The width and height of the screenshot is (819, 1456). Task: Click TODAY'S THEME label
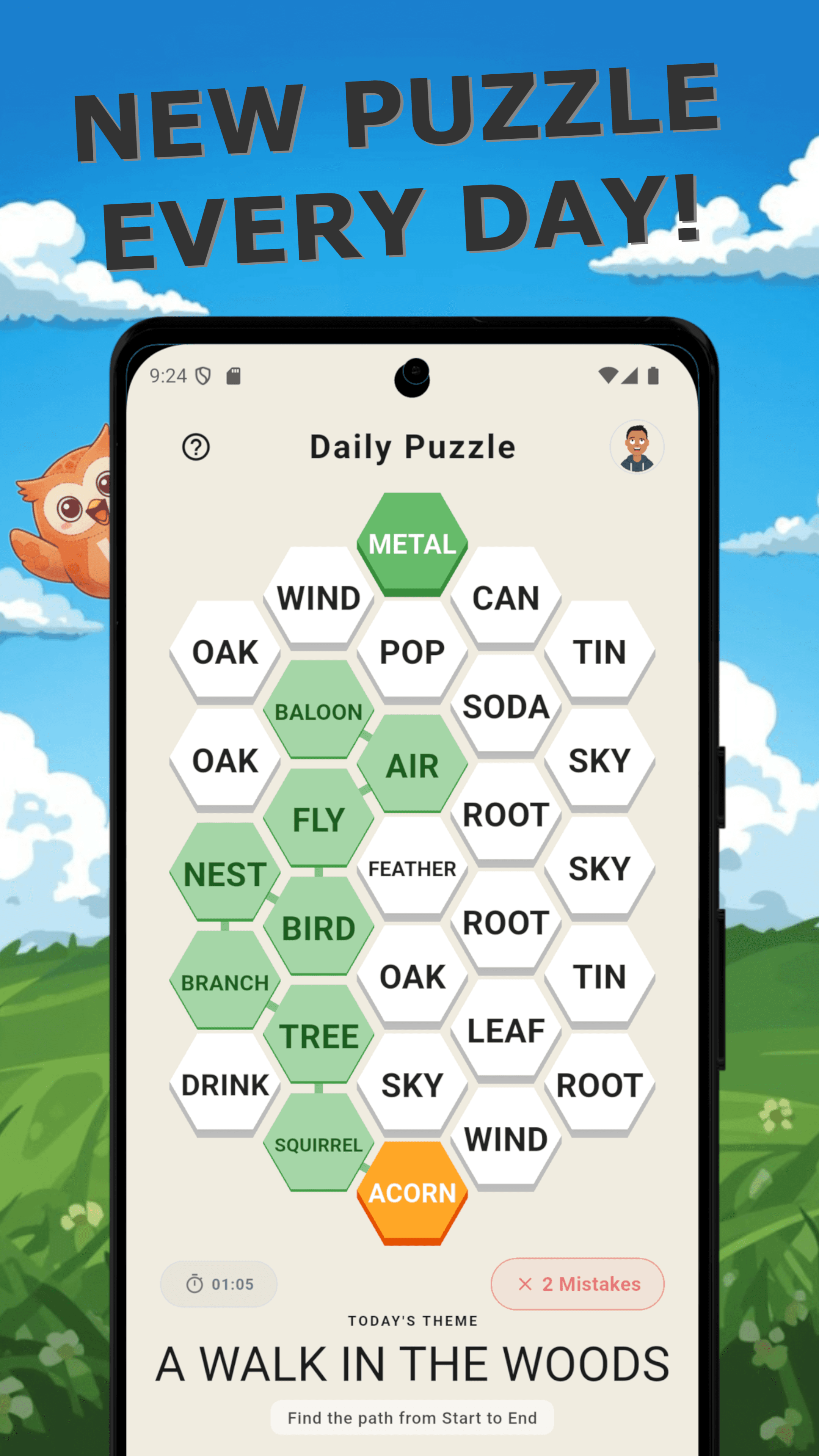tap(413, 1320)
